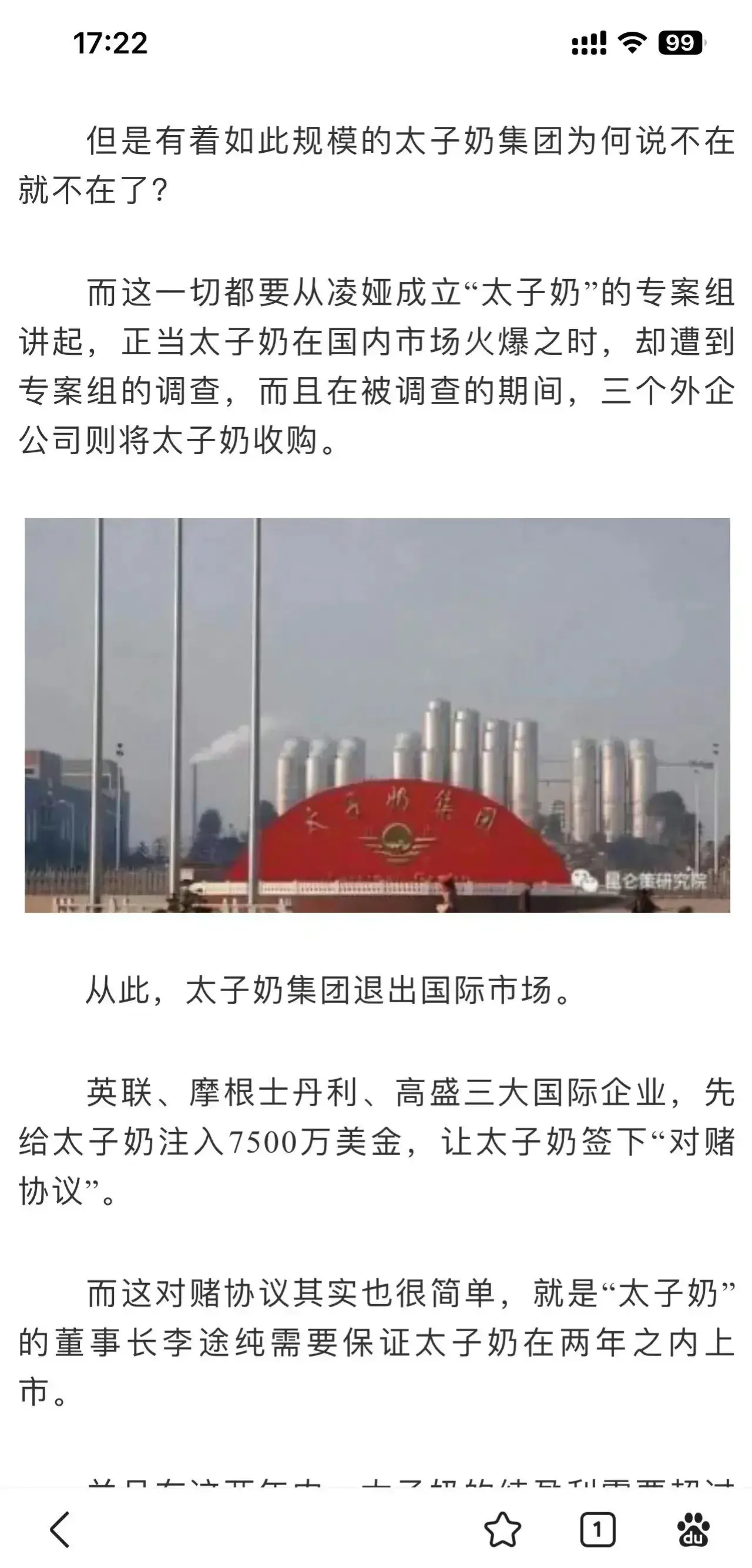Open the tab switcher showing 1
This screenshot has width=752, height=1568.
point(597,1529)
